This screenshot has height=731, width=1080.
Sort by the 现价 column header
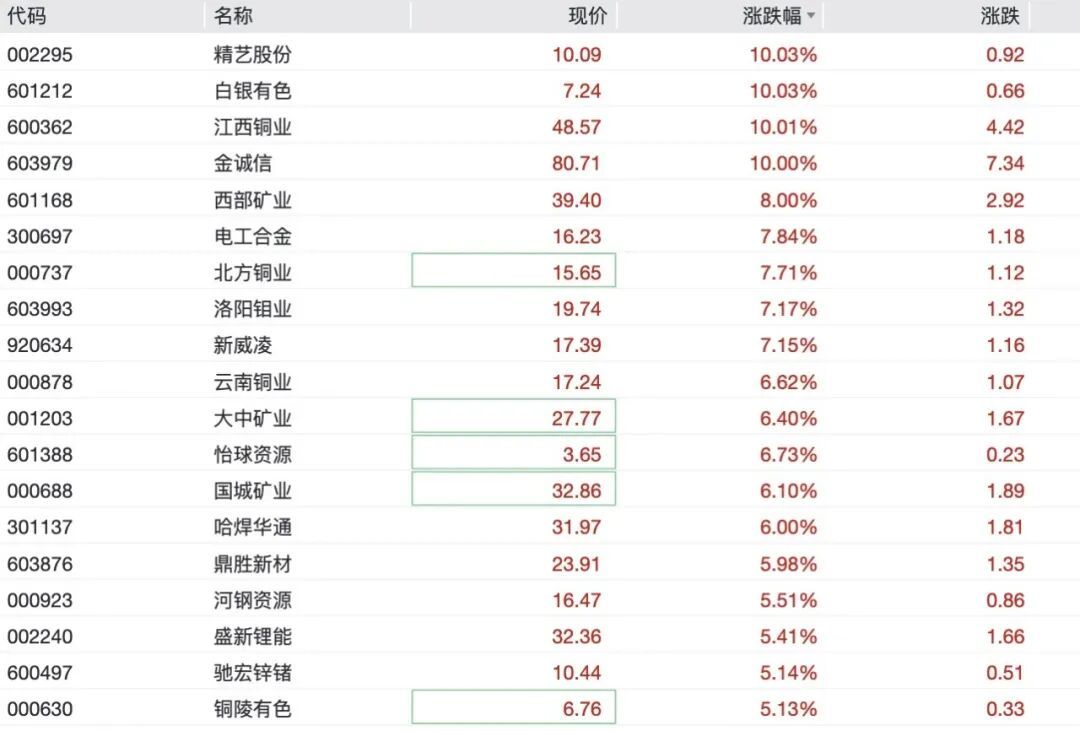coord(588,16)
